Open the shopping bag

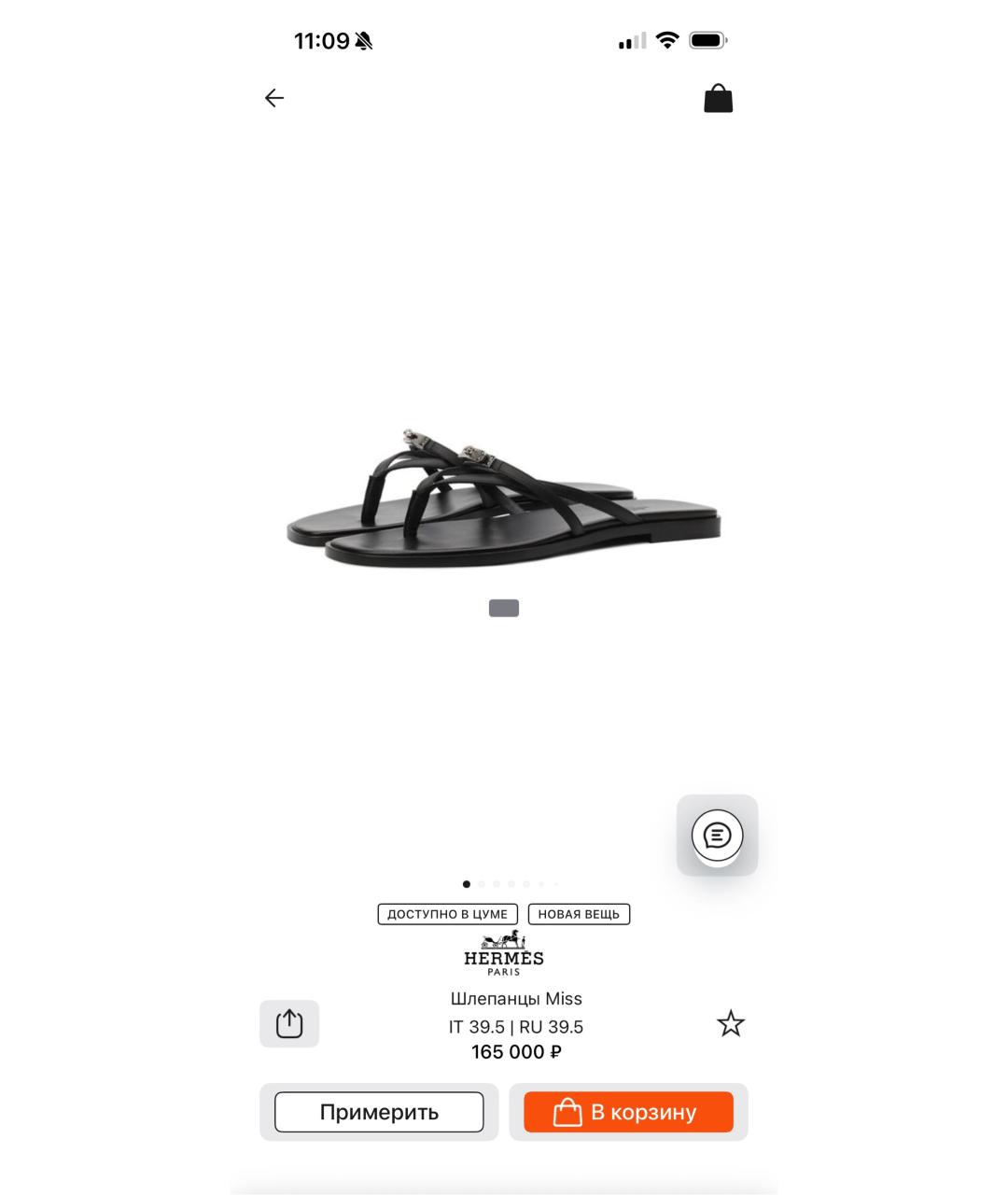(x=718, y=98)
